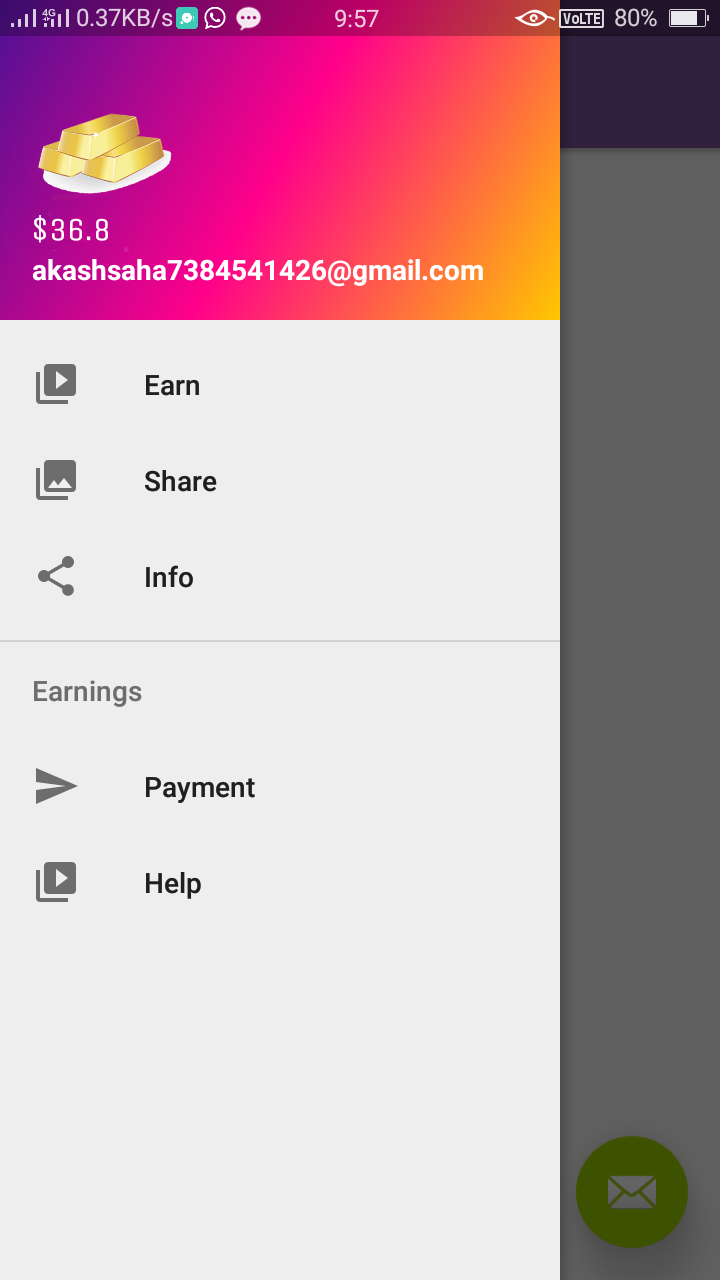Tap the mail floating action button

pyautogui.click(x=631, y=1191)
